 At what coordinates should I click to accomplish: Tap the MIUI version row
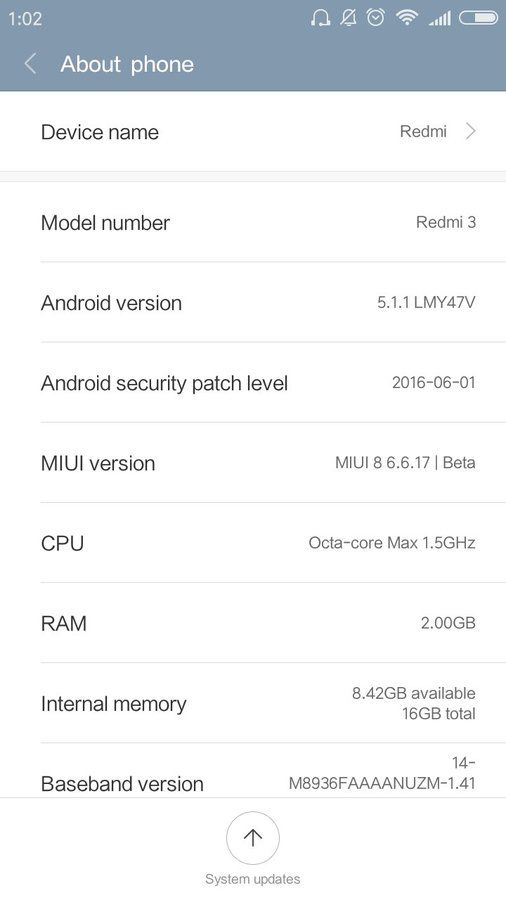click(x=253, y=463)
